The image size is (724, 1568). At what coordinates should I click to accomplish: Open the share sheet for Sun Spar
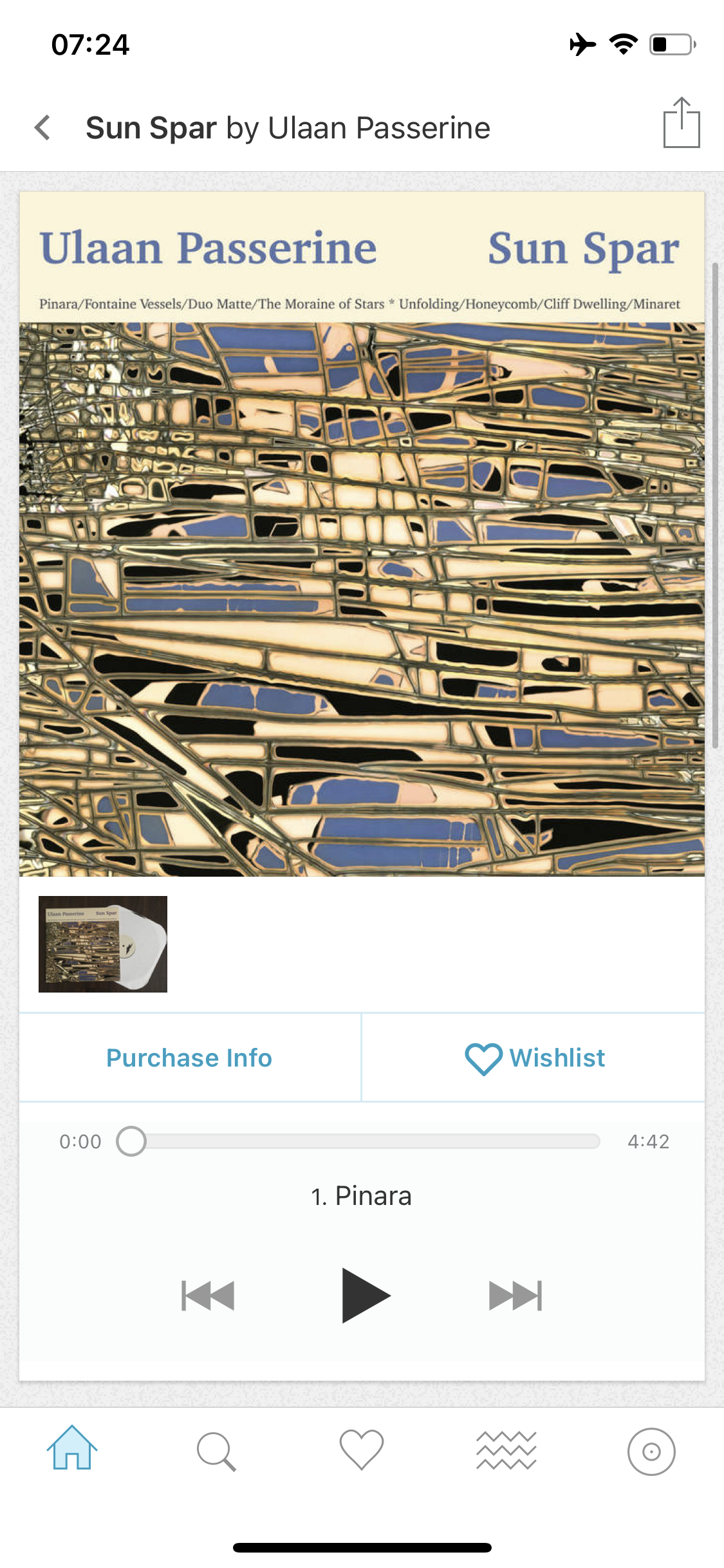(x=683, y=125)
